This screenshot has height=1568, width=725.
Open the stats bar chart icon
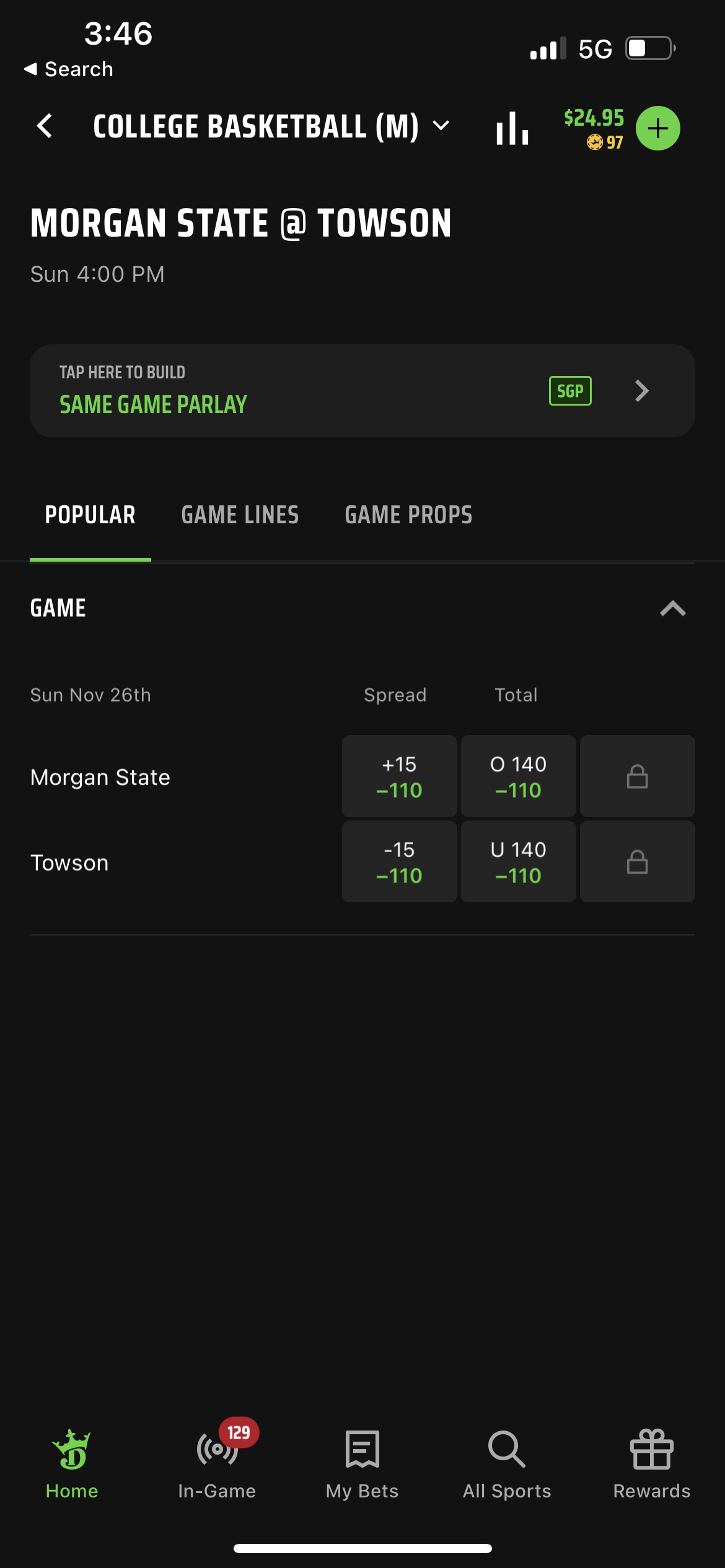coord(512,128)
